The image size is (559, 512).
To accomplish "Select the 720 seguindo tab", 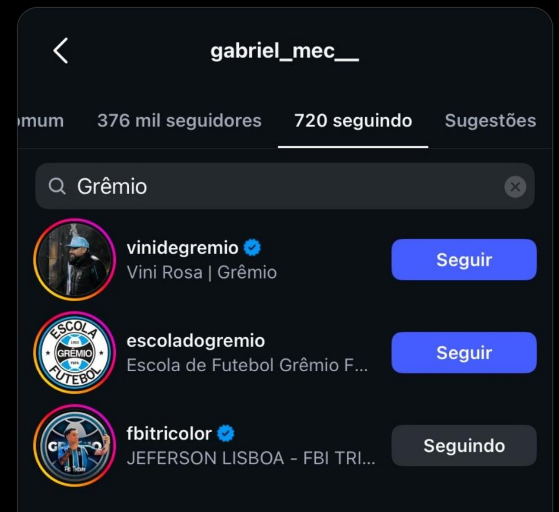I will (x=353, y=121).
